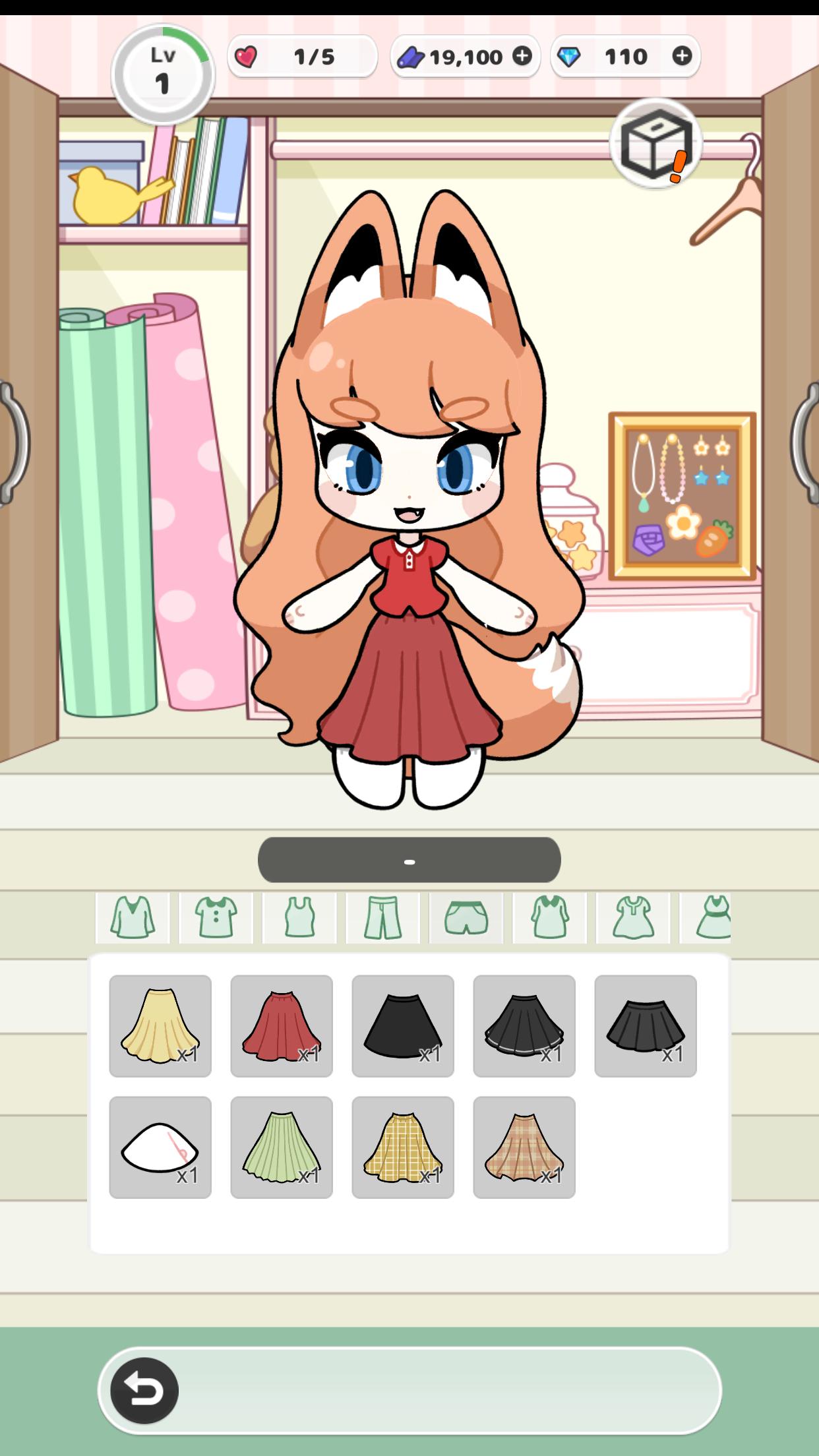Image resolution: width=819 pixels, height=1456 pixels.
Task: Select the red long skirt
Action: (282, 1026)
